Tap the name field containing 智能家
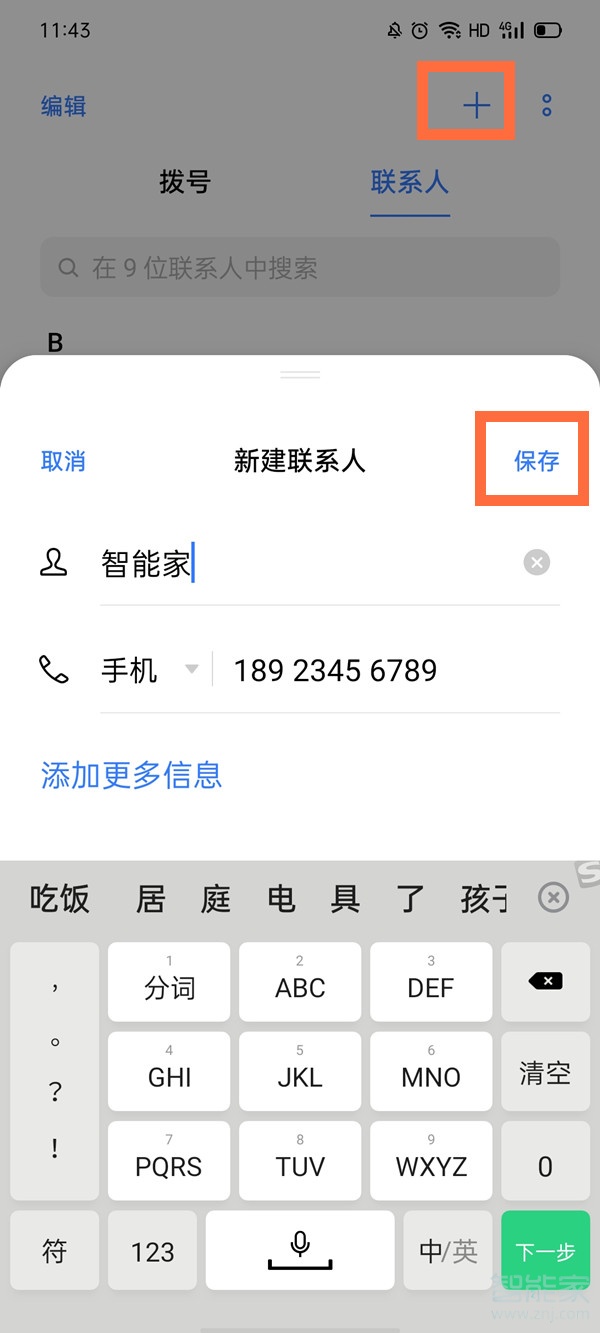The height and width of the screenshot is (1333, 600). pos(300,564)
